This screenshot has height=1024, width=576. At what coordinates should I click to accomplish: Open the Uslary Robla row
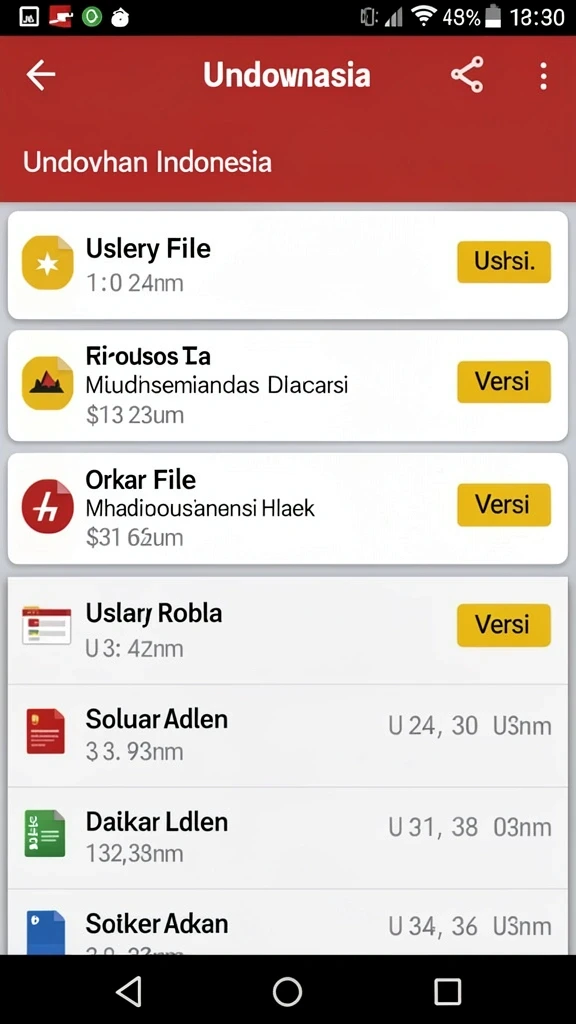click(x=287, y=630)
